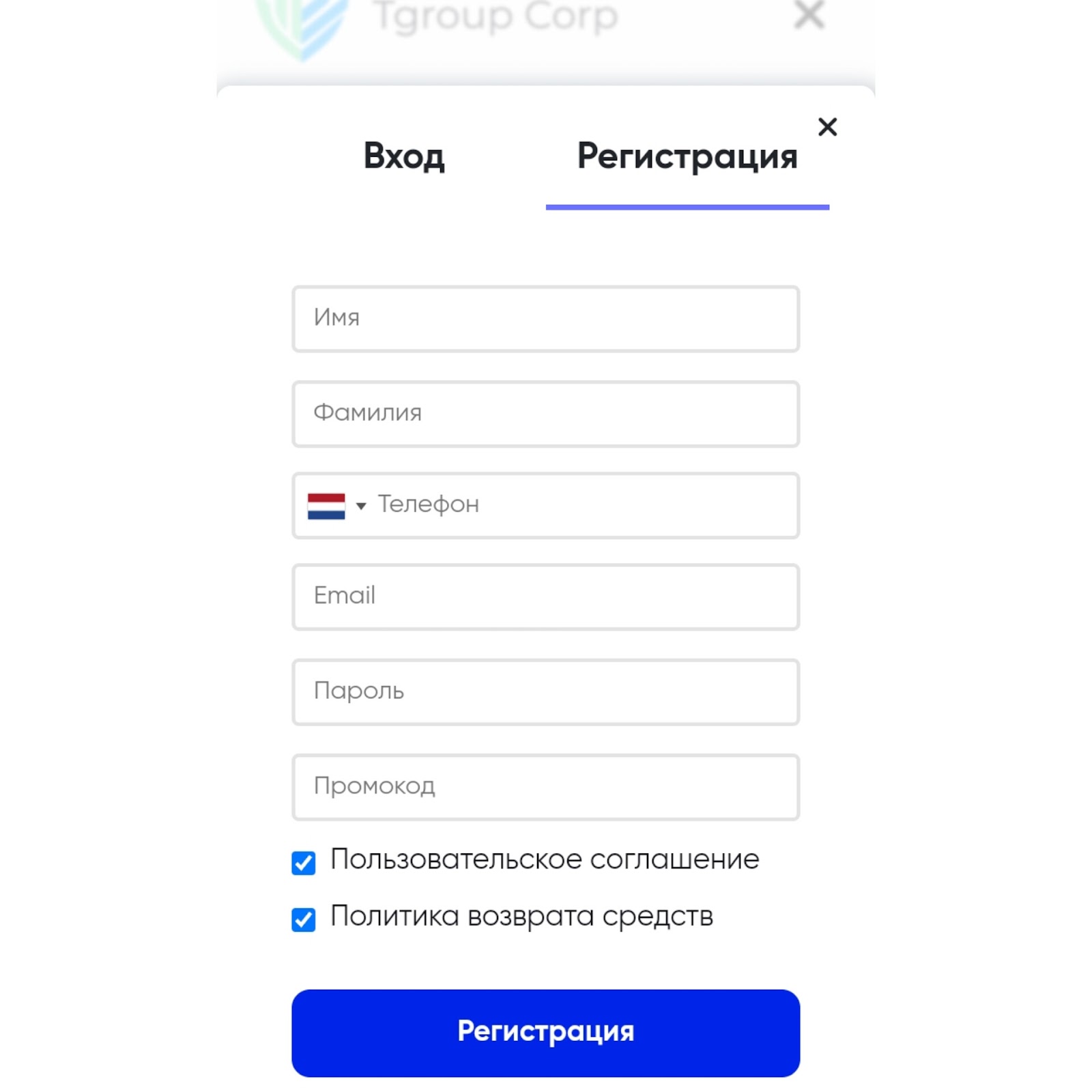Tap the Email field
Screen dimensions: 1092x1092
[545, 597]
